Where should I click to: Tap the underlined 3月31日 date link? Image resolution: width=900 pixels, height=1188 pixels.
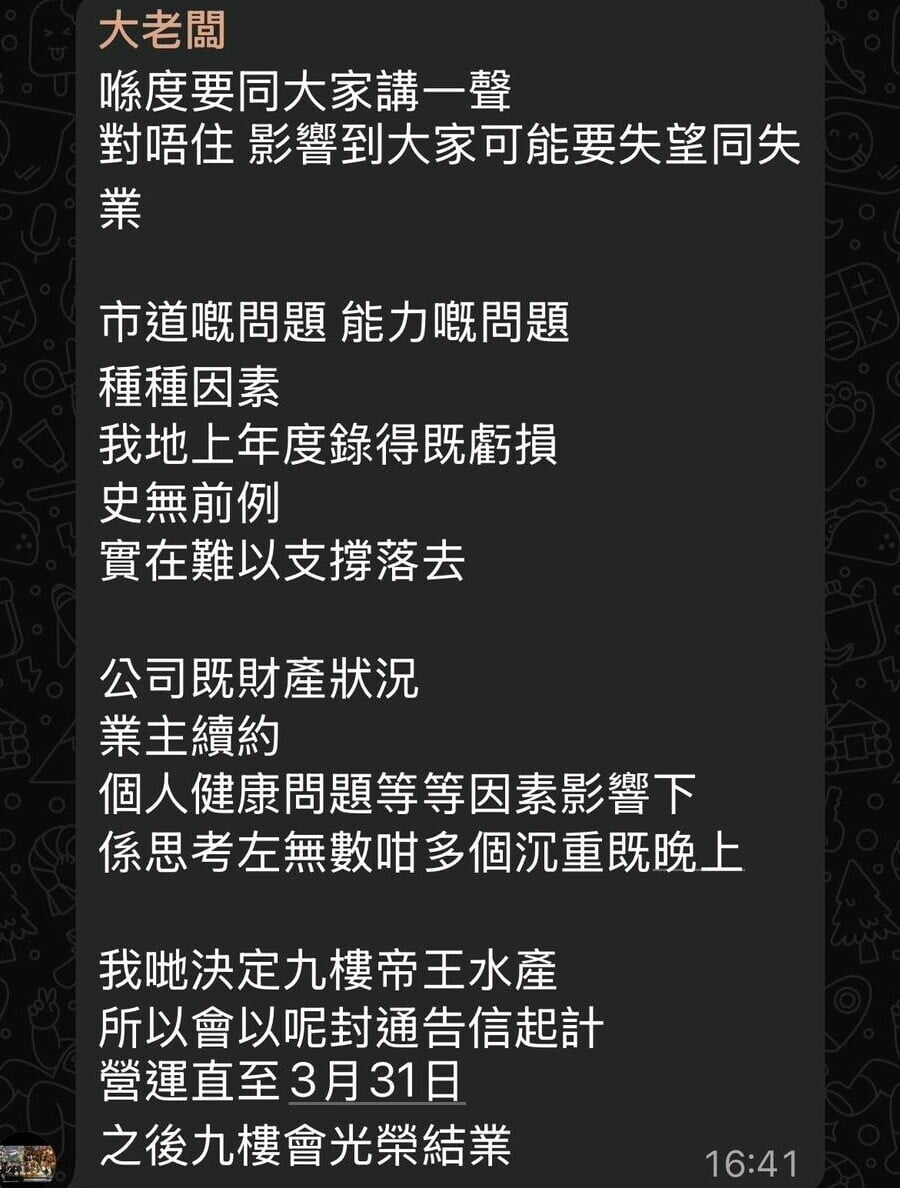click(x=377, y=1082)
